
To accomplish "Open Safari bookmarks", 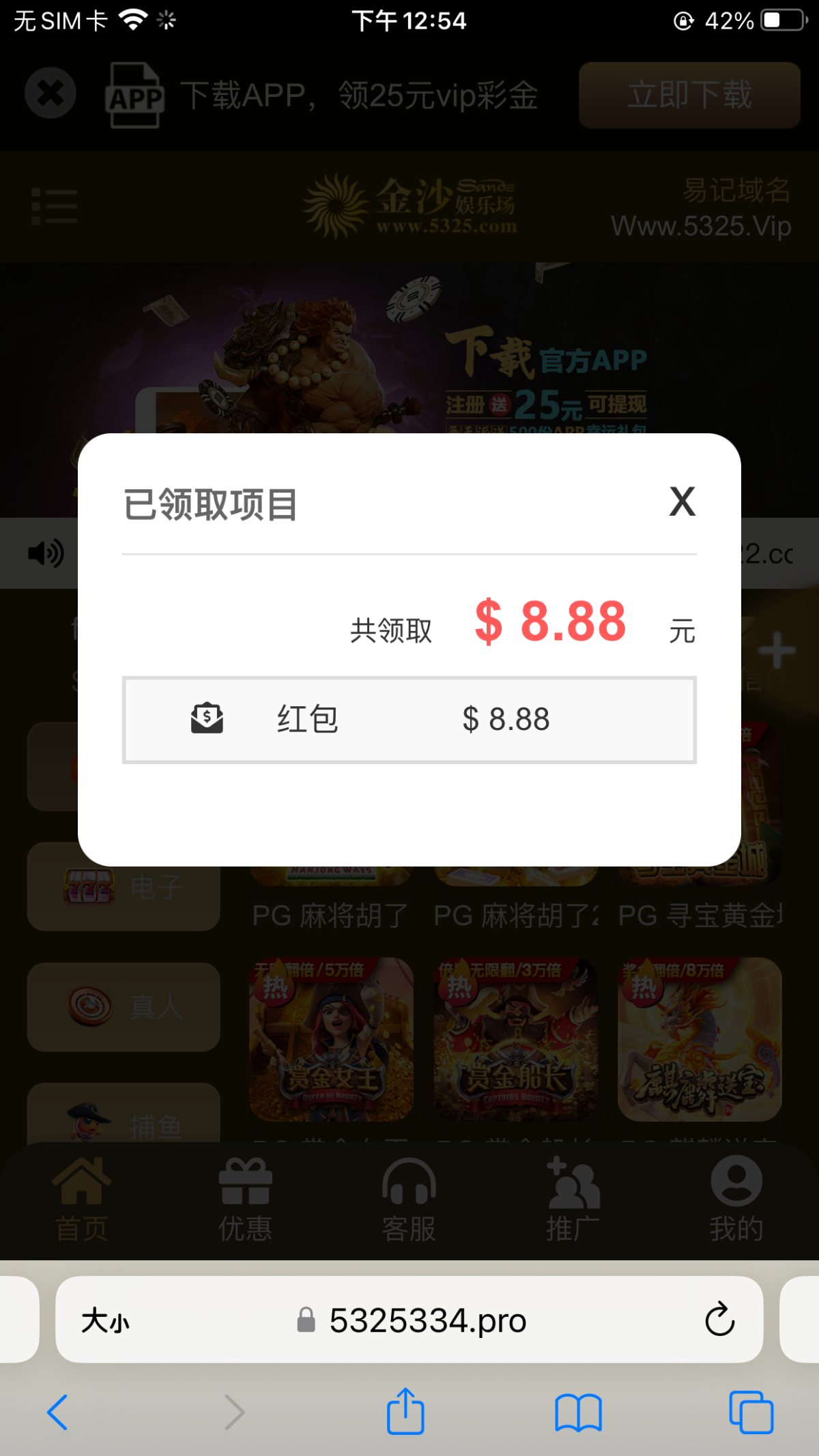I will 577,1412.
